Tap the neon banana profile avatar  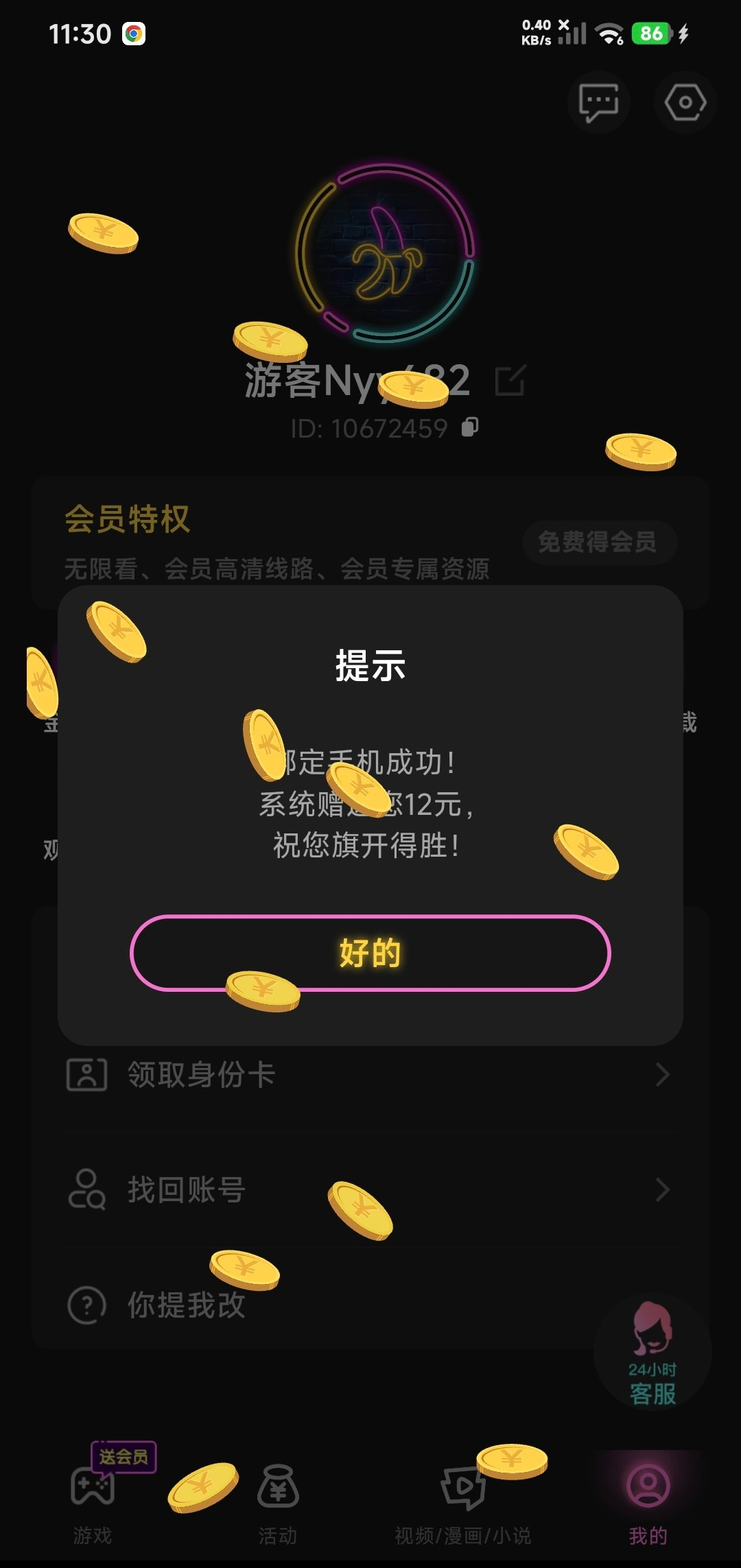385,252
